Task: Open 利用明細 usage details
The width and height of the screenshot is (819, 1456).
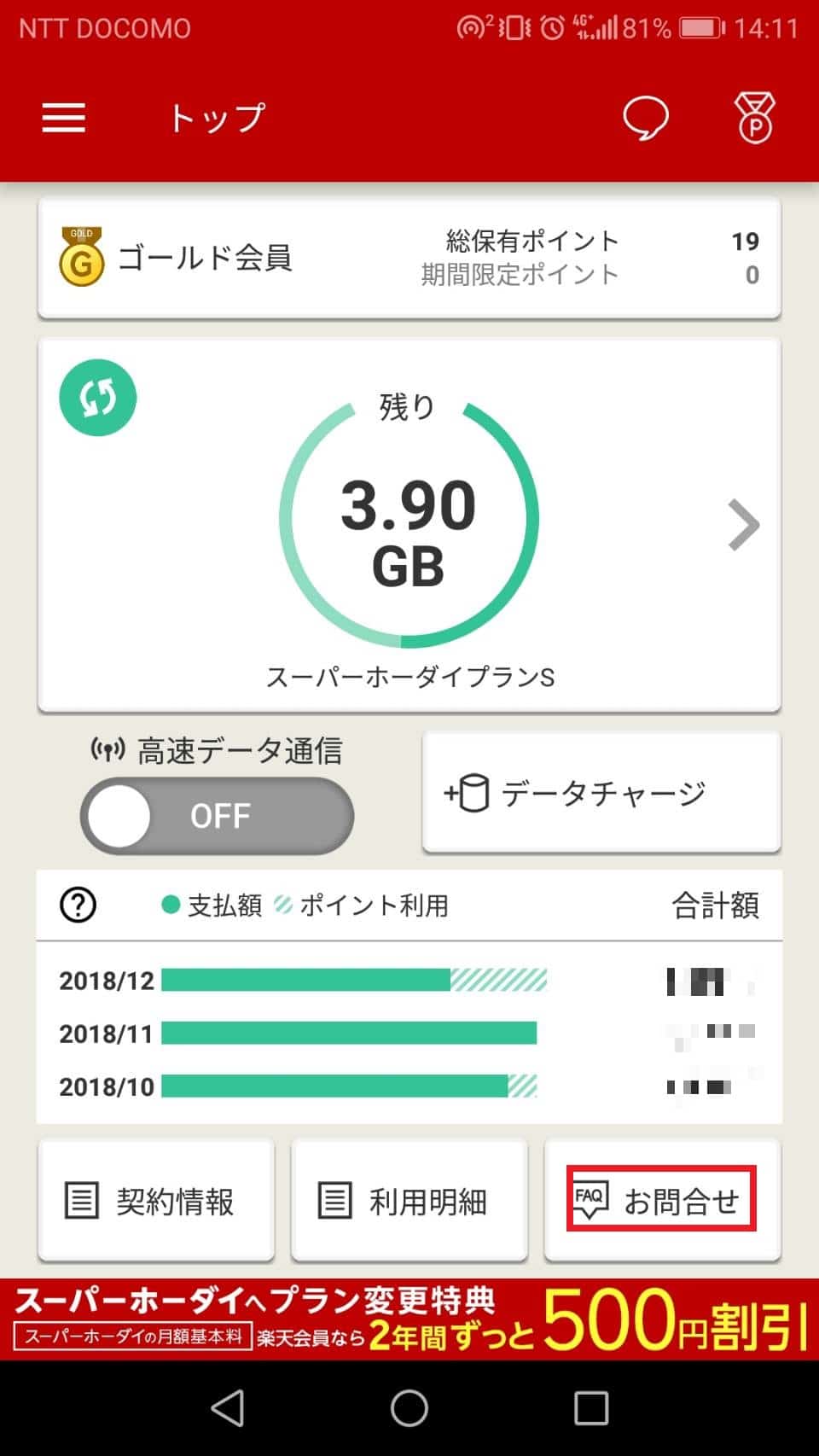Action: [409, 1201]
